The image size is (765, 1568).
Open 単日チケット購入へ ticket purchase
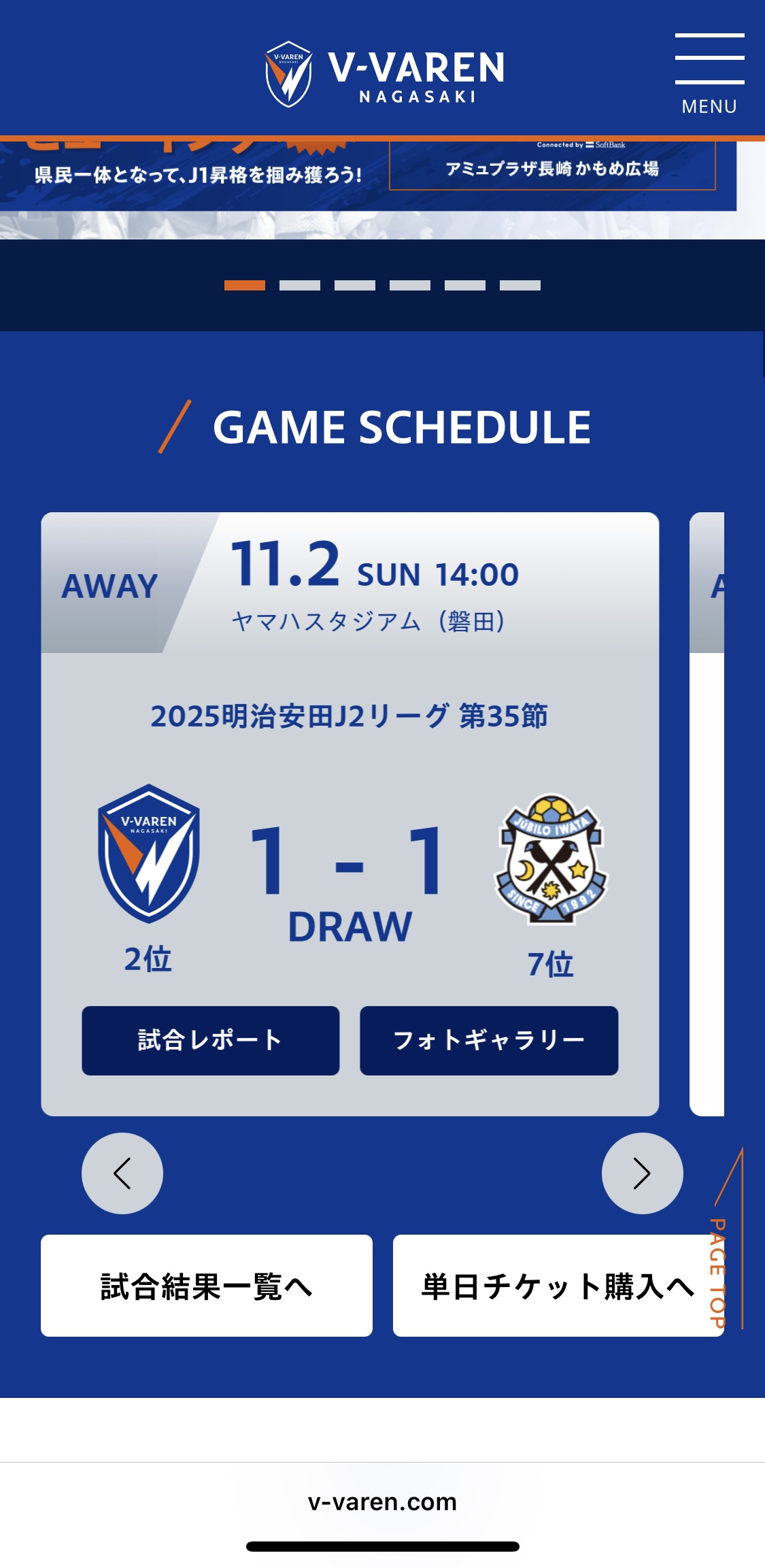(558, 1286)
